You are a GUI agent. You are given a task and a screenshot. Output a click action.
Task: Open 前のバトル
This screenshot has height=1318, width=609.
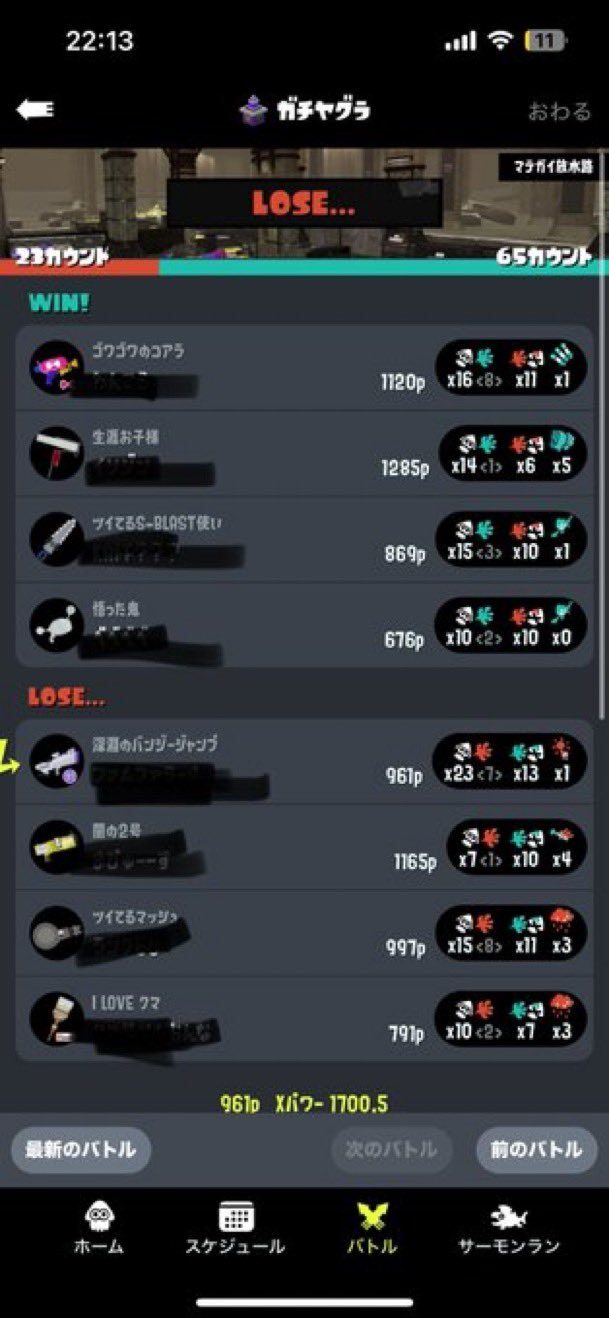click(536, 1149)
